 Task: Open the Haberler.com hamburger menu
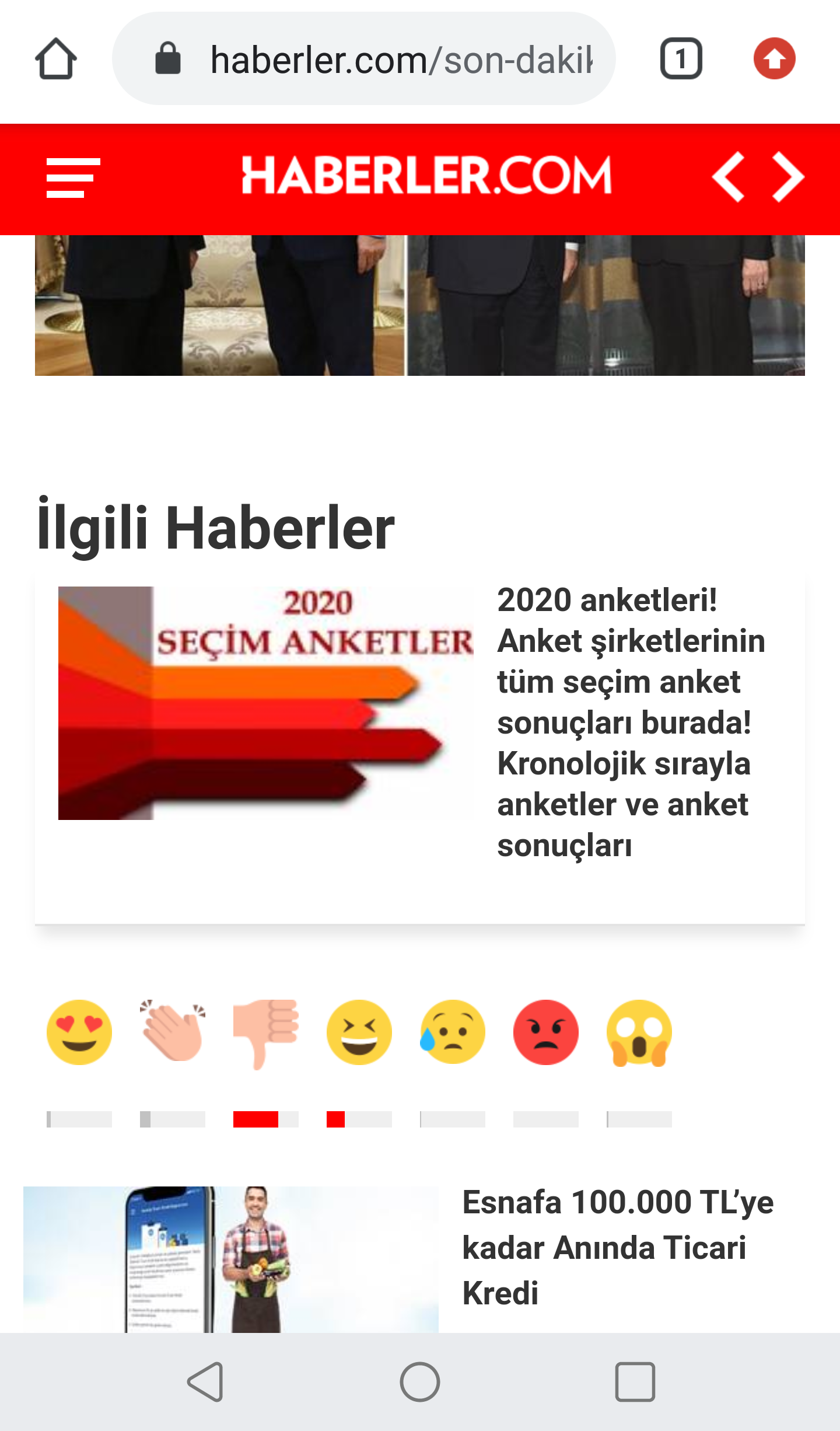73,178
